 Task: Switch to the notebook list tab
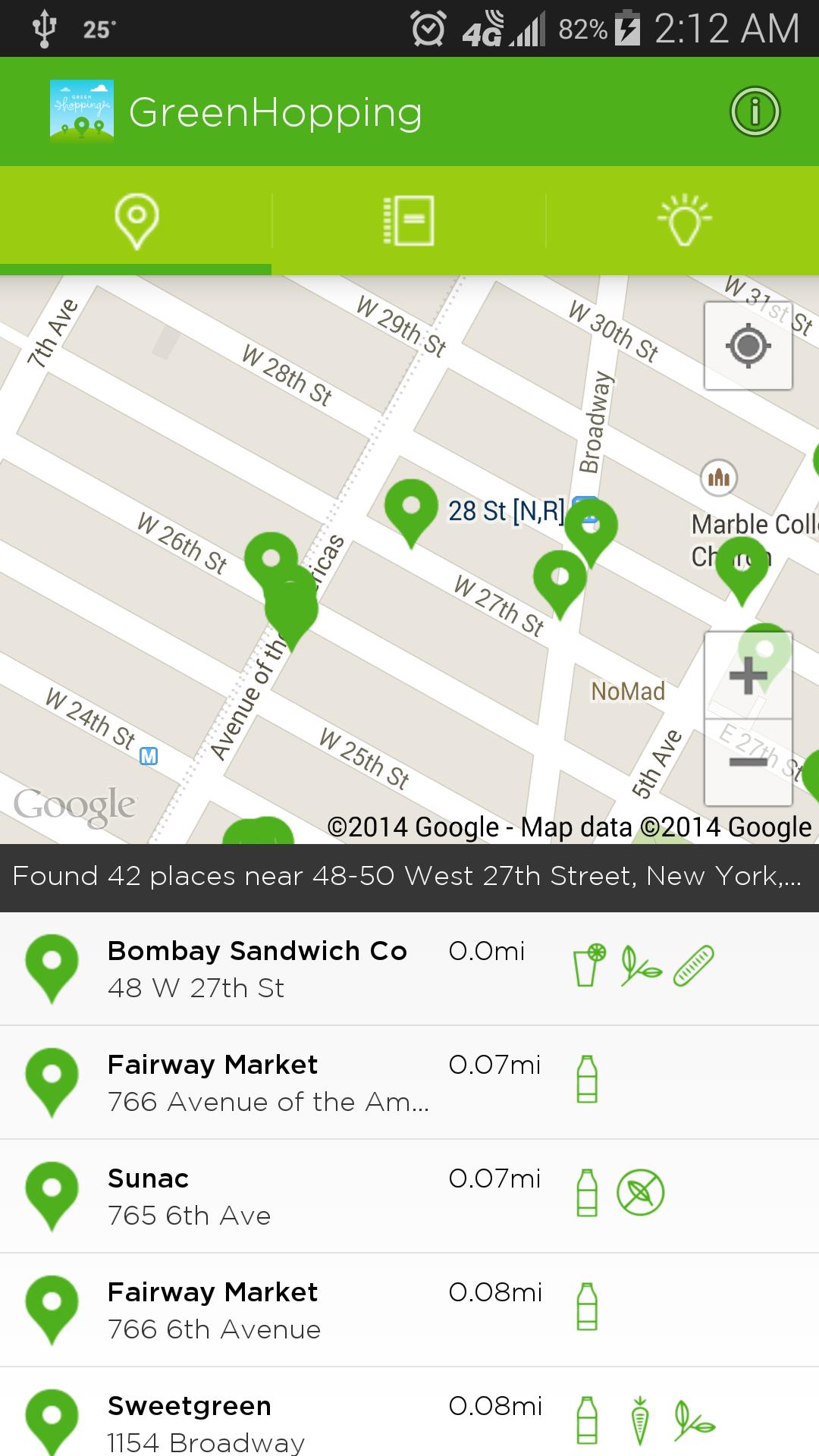point(409,221)
